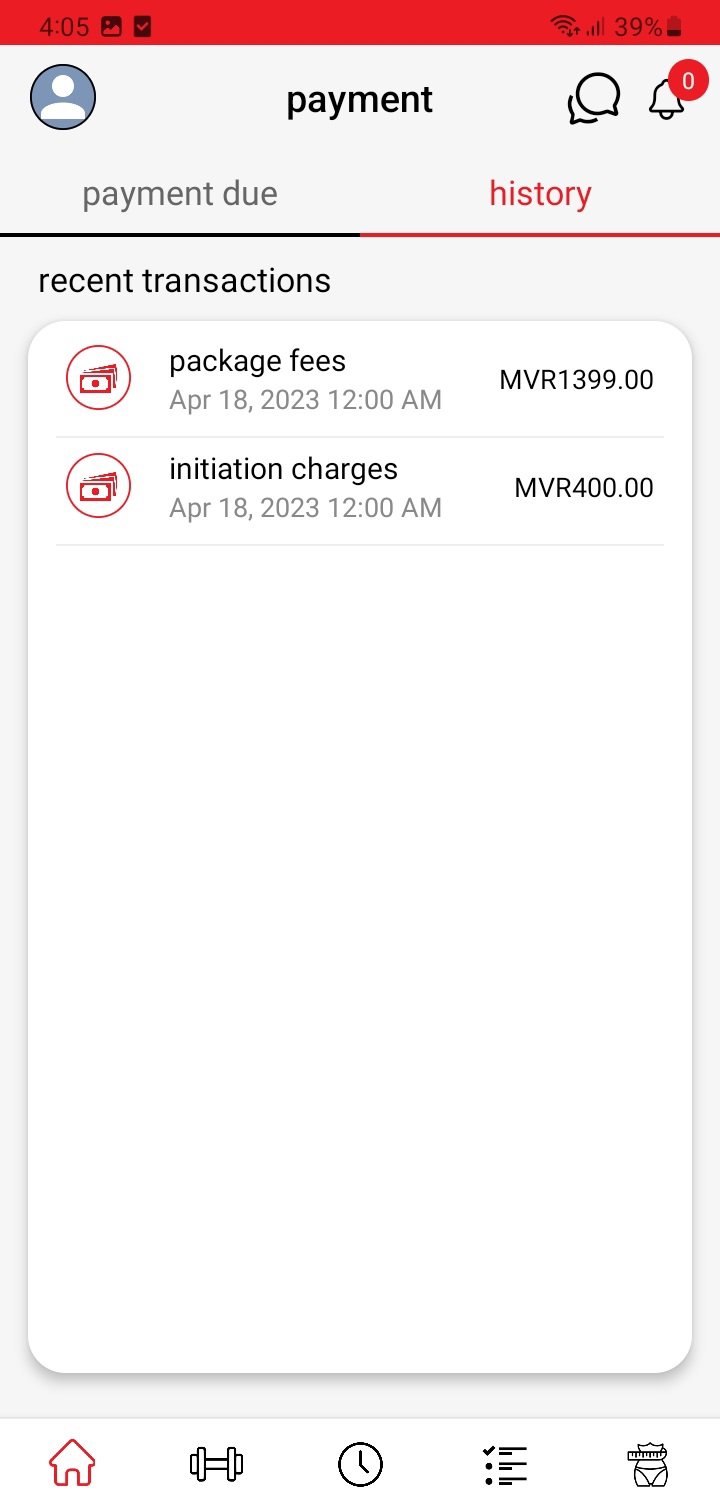Switch to the payment due tab
The width and height of the screenshot is (720, 1510).
click(x=180, y=194)
